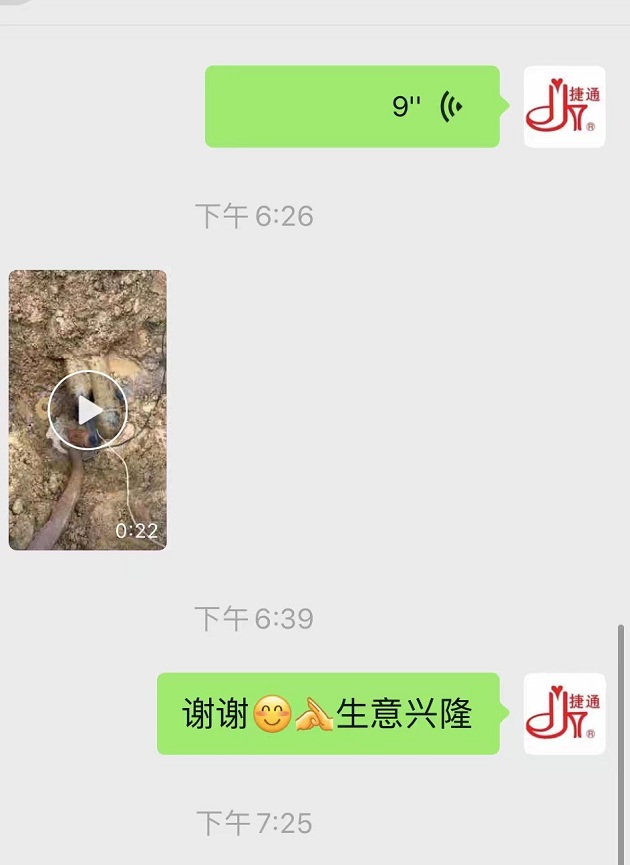Image resolution: width=630 pixels, height=865 pixels.
Task: Open sender avatar beside 谢谢生意兴隆 message
Action: tap(564, 714)
